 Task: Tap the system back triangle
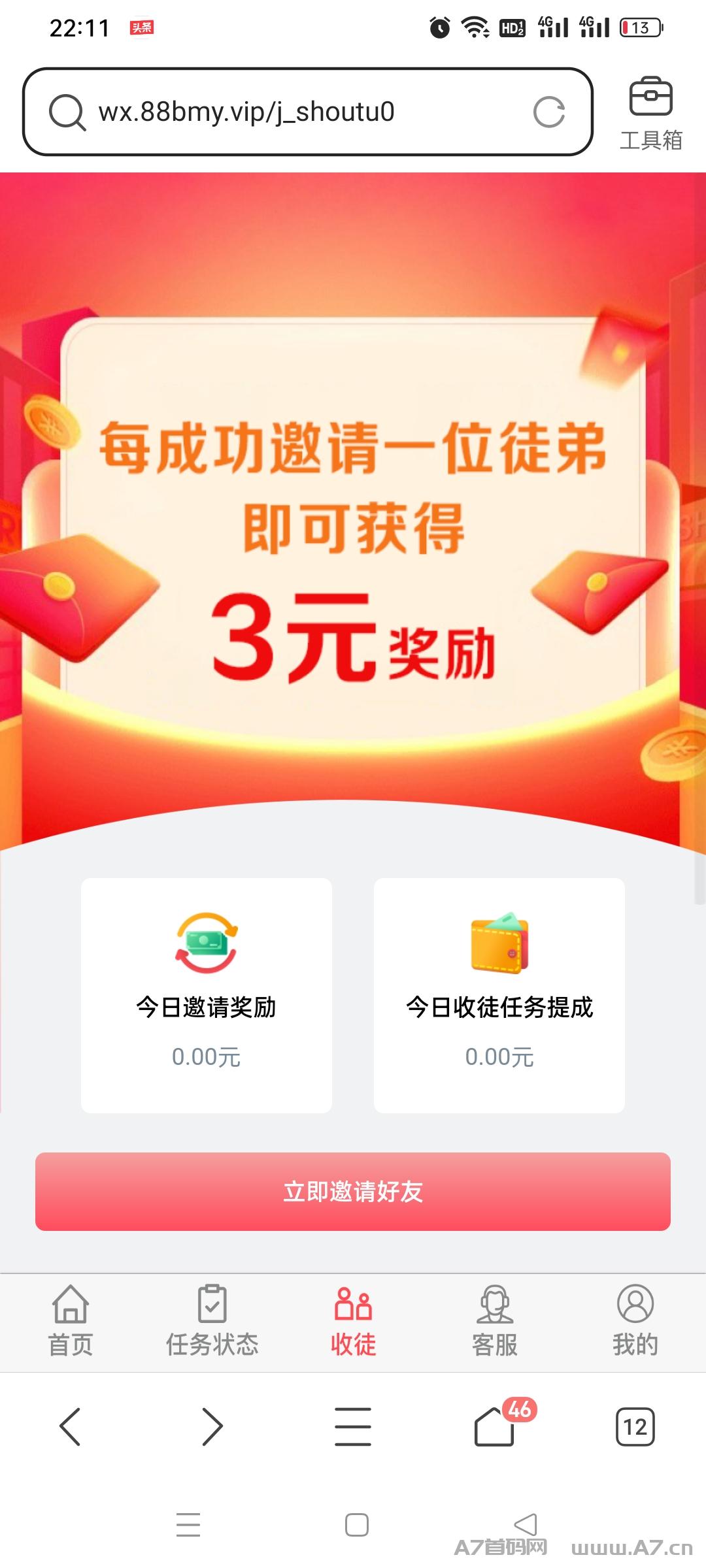point(526,1525)
